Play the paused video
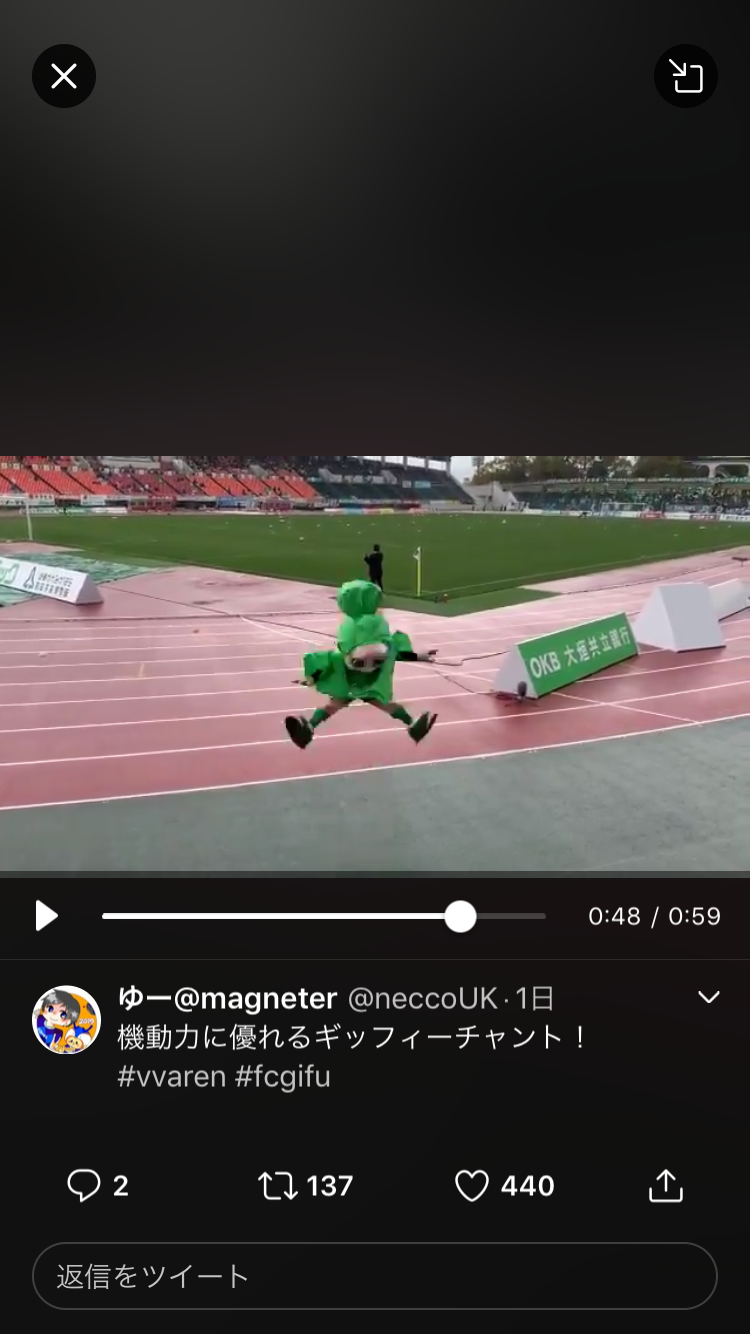This screenshot has width=750, height=1334. click(46, 915)
